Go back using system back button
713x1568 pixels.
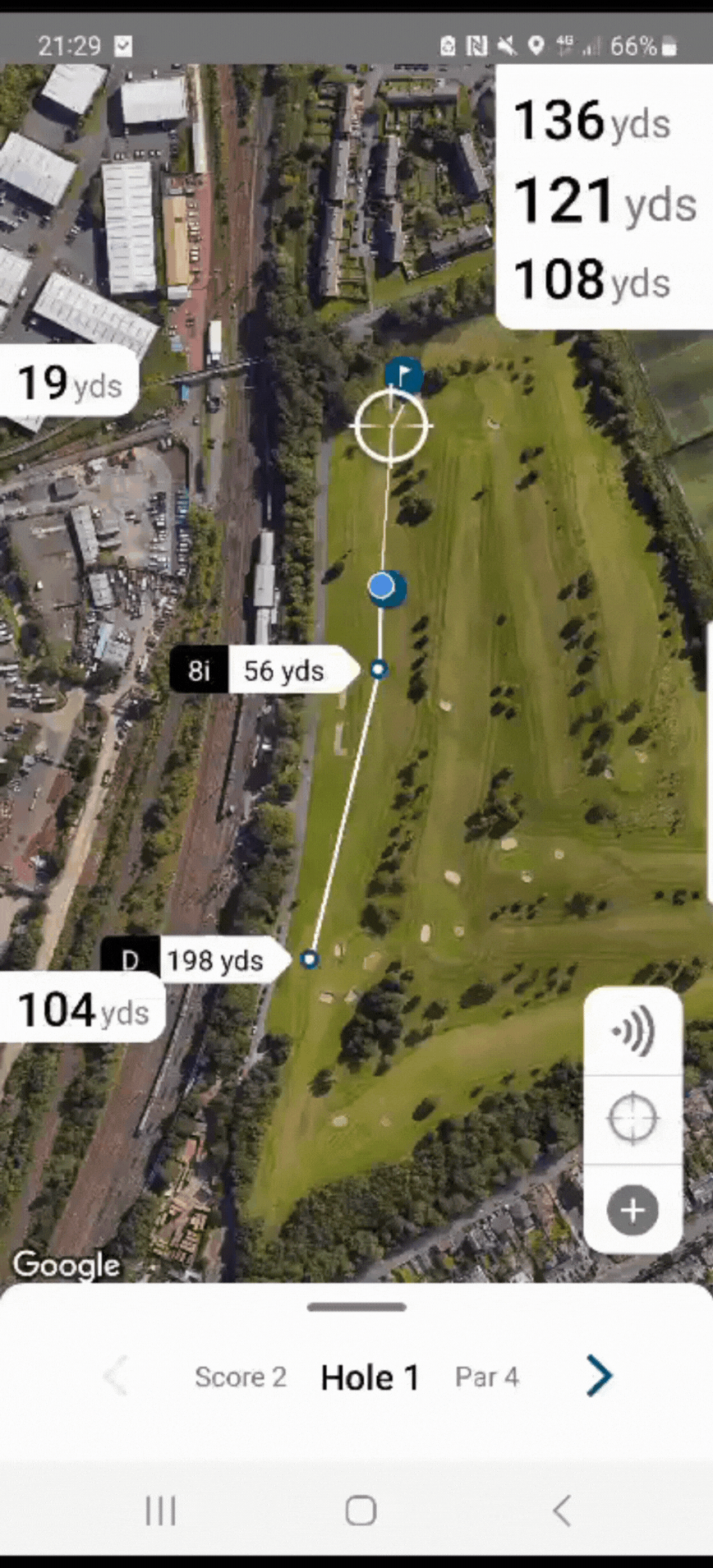(562, 1510)
